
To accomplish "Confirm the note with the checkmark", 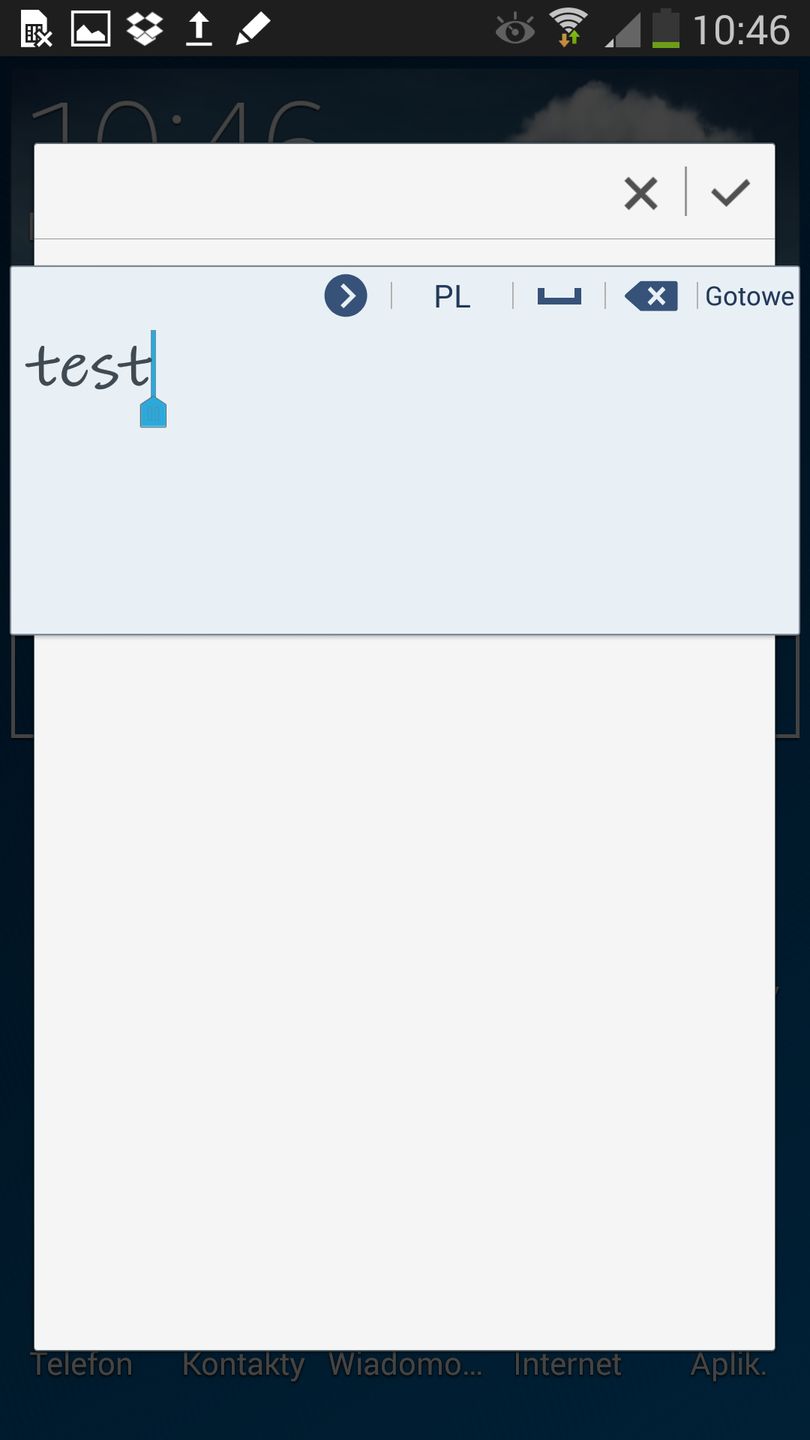I will (x=731, y=192).
